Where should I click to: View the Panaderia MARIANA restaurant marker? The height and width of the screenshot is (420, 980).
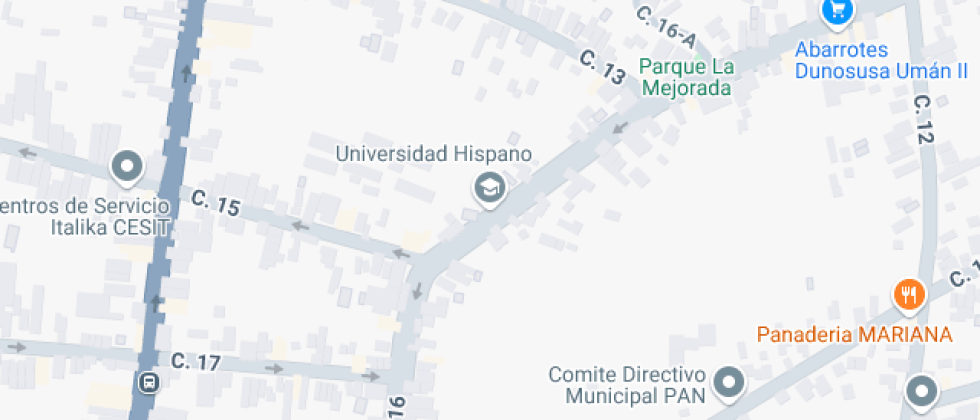[x=908, y=295]
